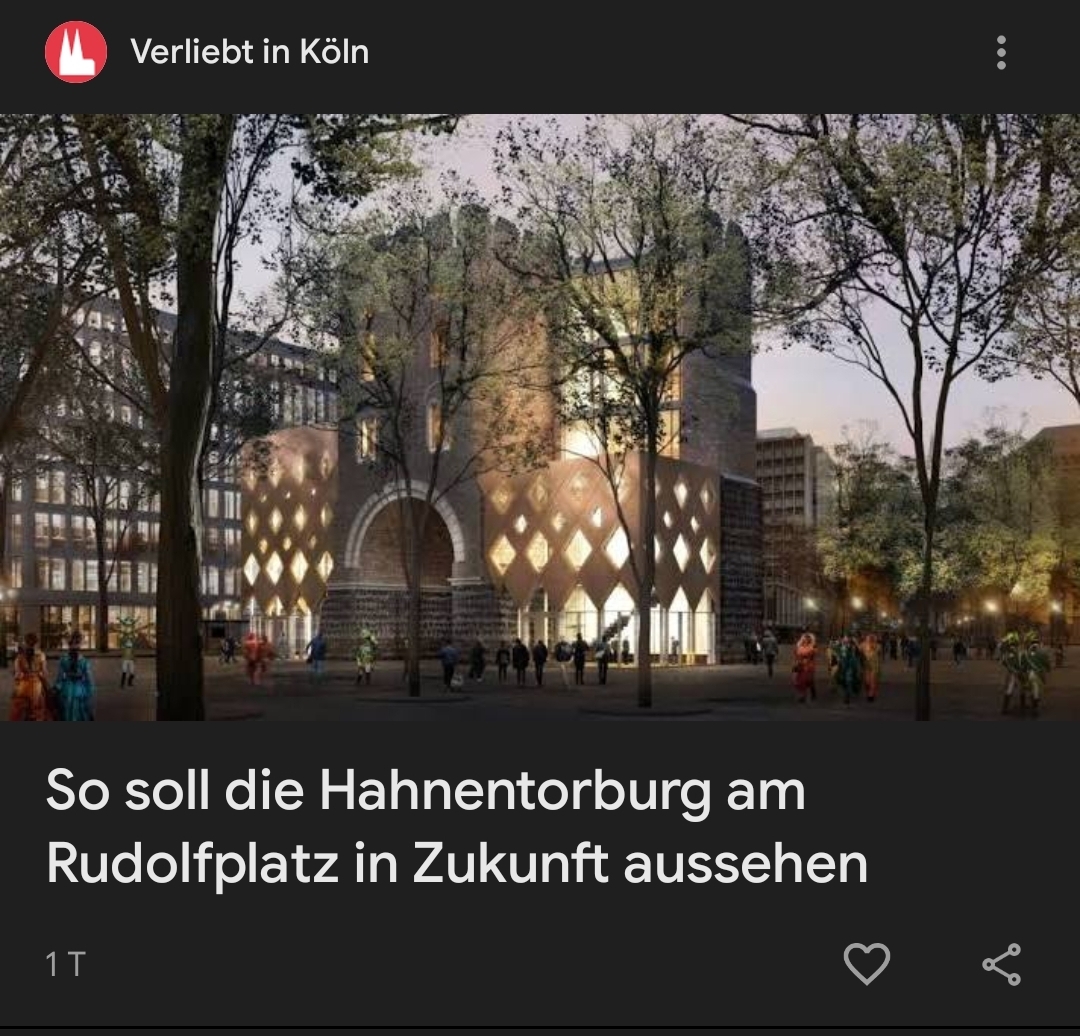Open the Hahnentorburg article image
The width and height of the screenshot is (1080, 1036).
(x=540, y=417)
